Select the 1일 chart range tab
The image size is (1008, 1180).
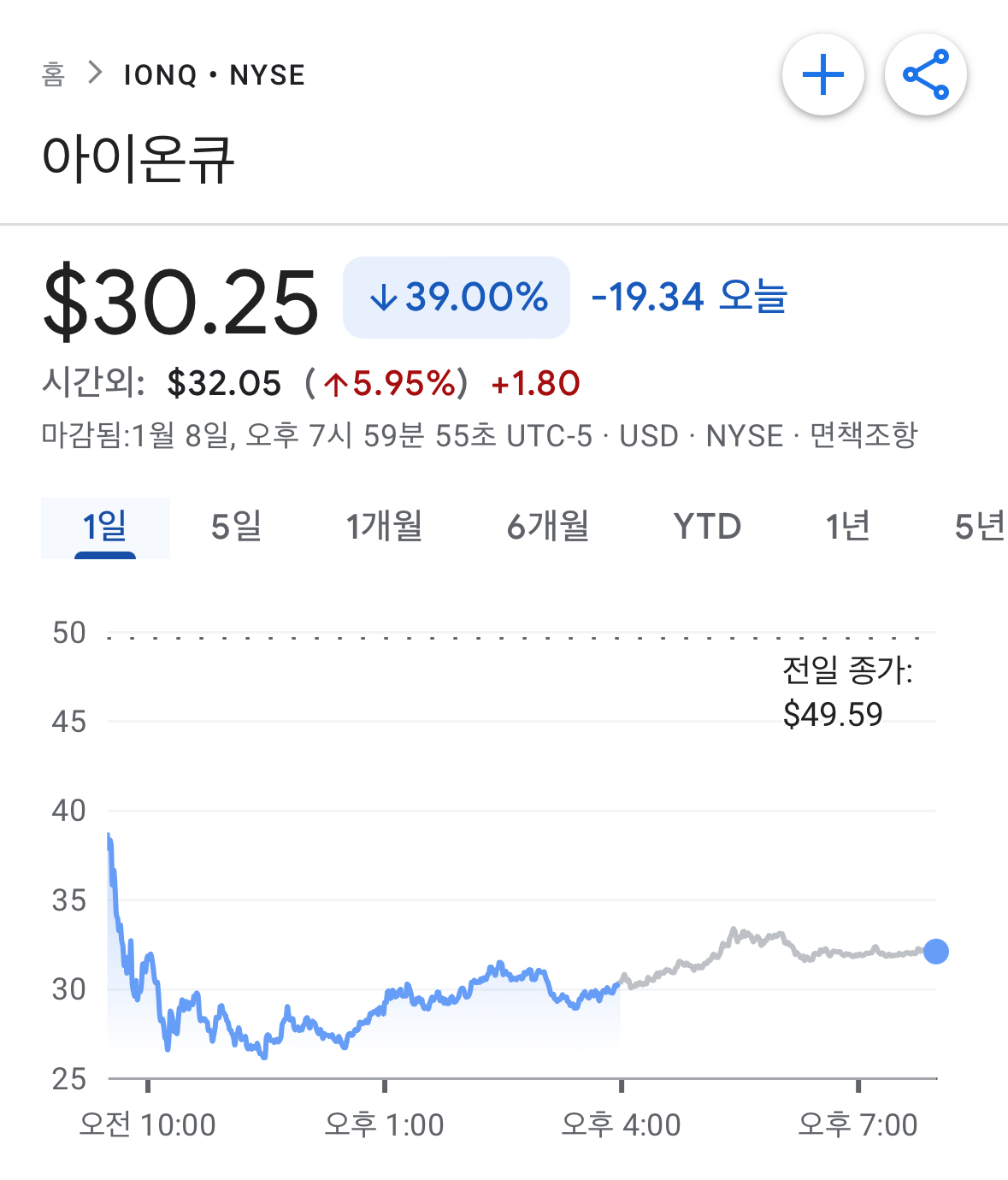tap(105, 528)
